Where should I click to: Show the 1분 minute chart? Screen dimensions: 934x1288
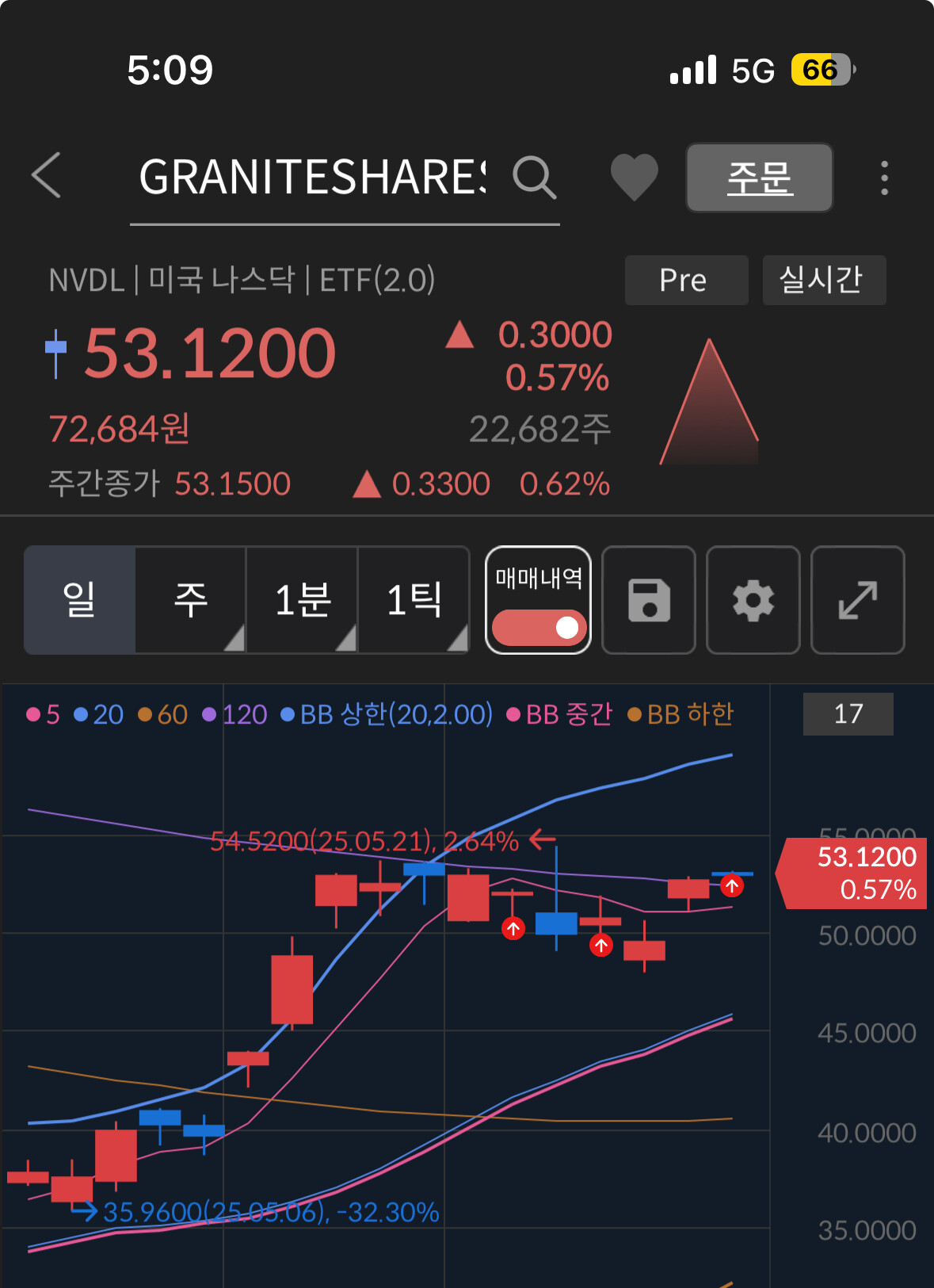tap(302, 600)
